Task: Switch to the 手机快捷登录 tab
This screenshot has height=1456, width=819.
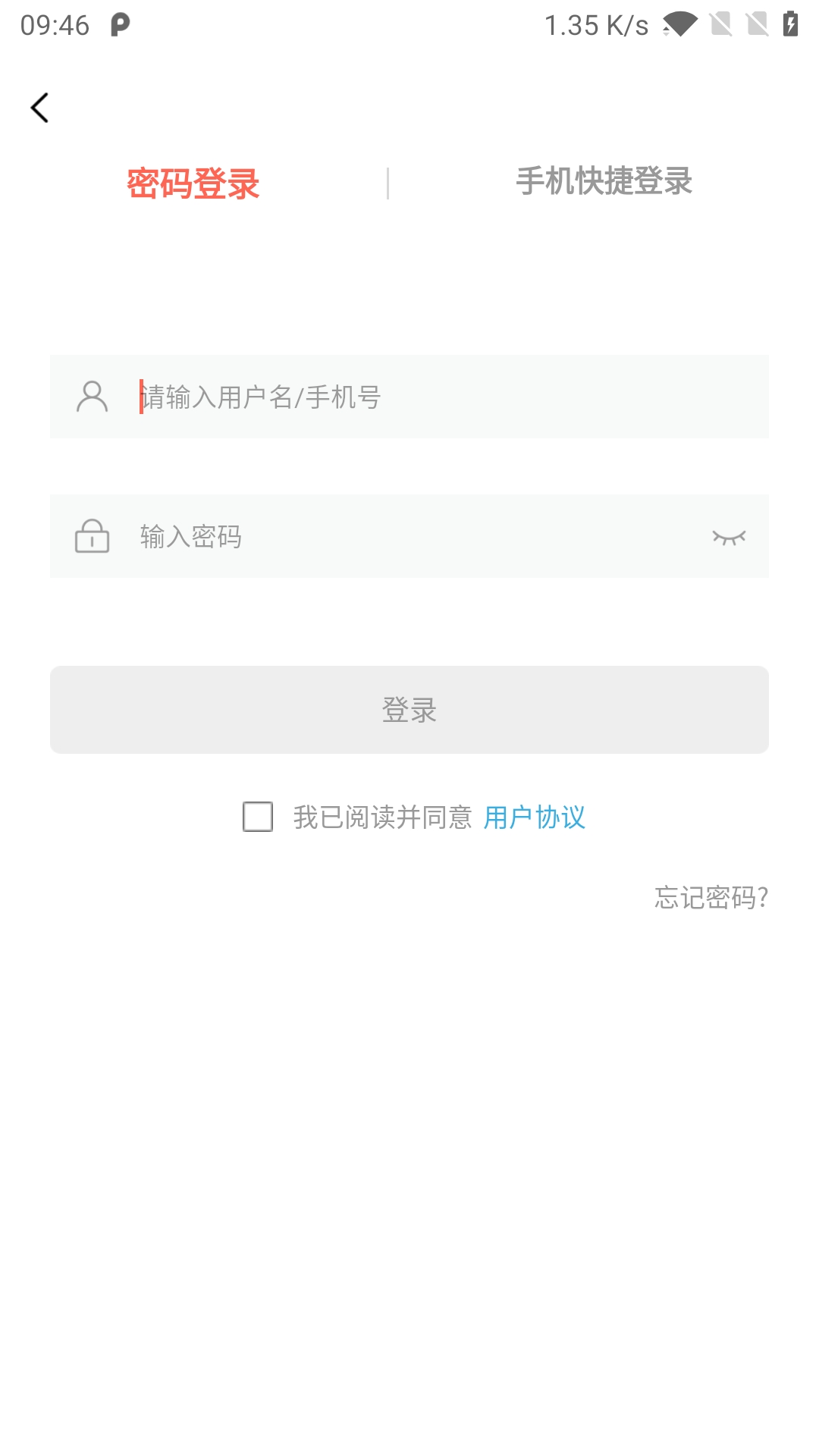Action: (x=604, y=181)
